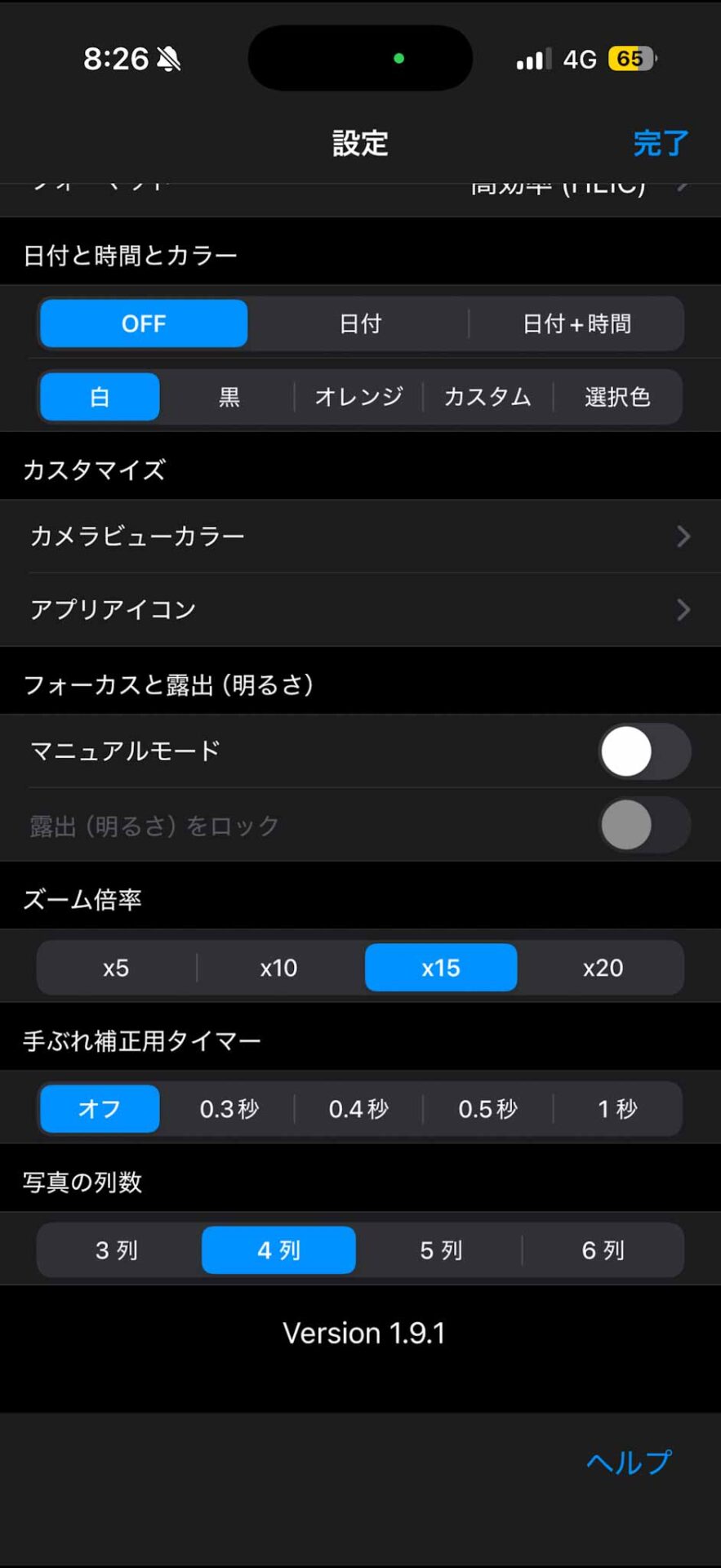Set photo columns to 6列
Image resolution: width=721 pixels, height=1568 pixels.
point(603,1250)
